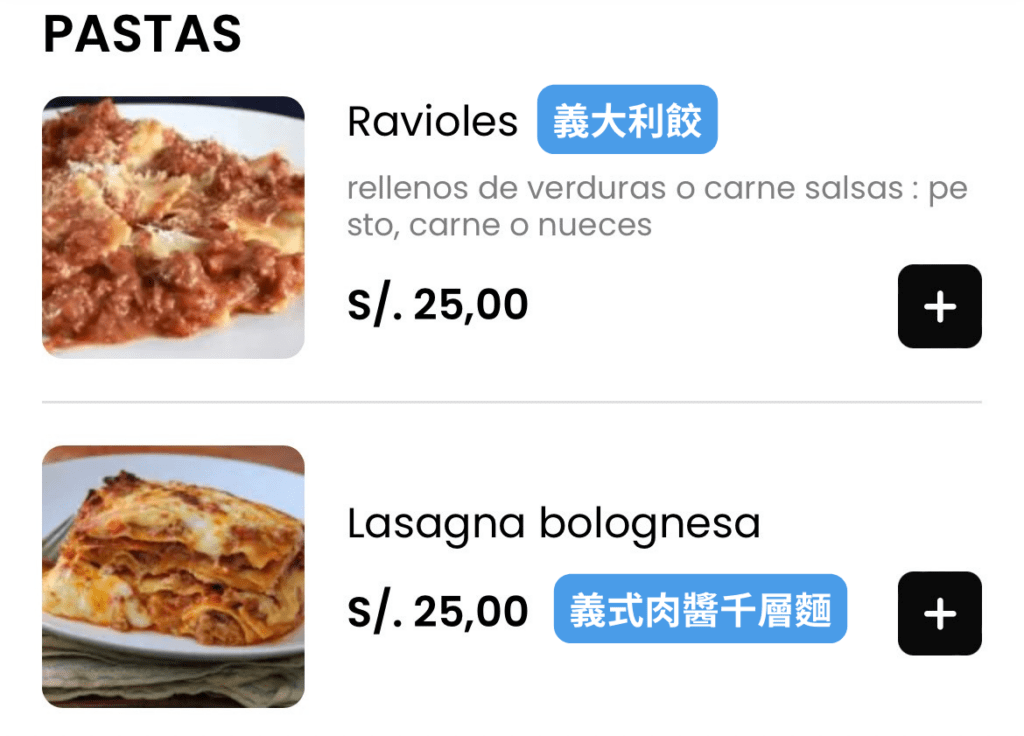View the Lasagna bolognesa dish photo
Screen dimensions: 1024x736
point(173,576)
